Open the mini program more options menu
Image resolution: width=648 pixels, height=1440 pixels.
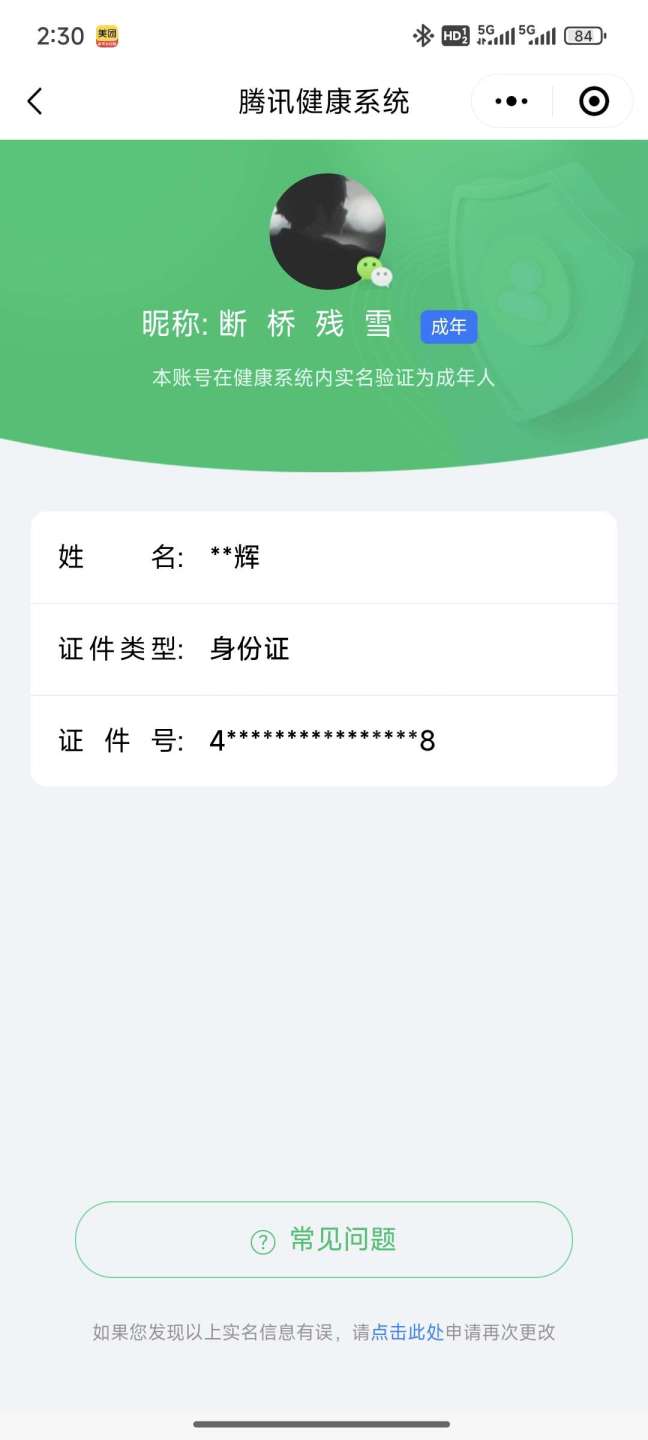pyautogui.click(x=511, y=101)
